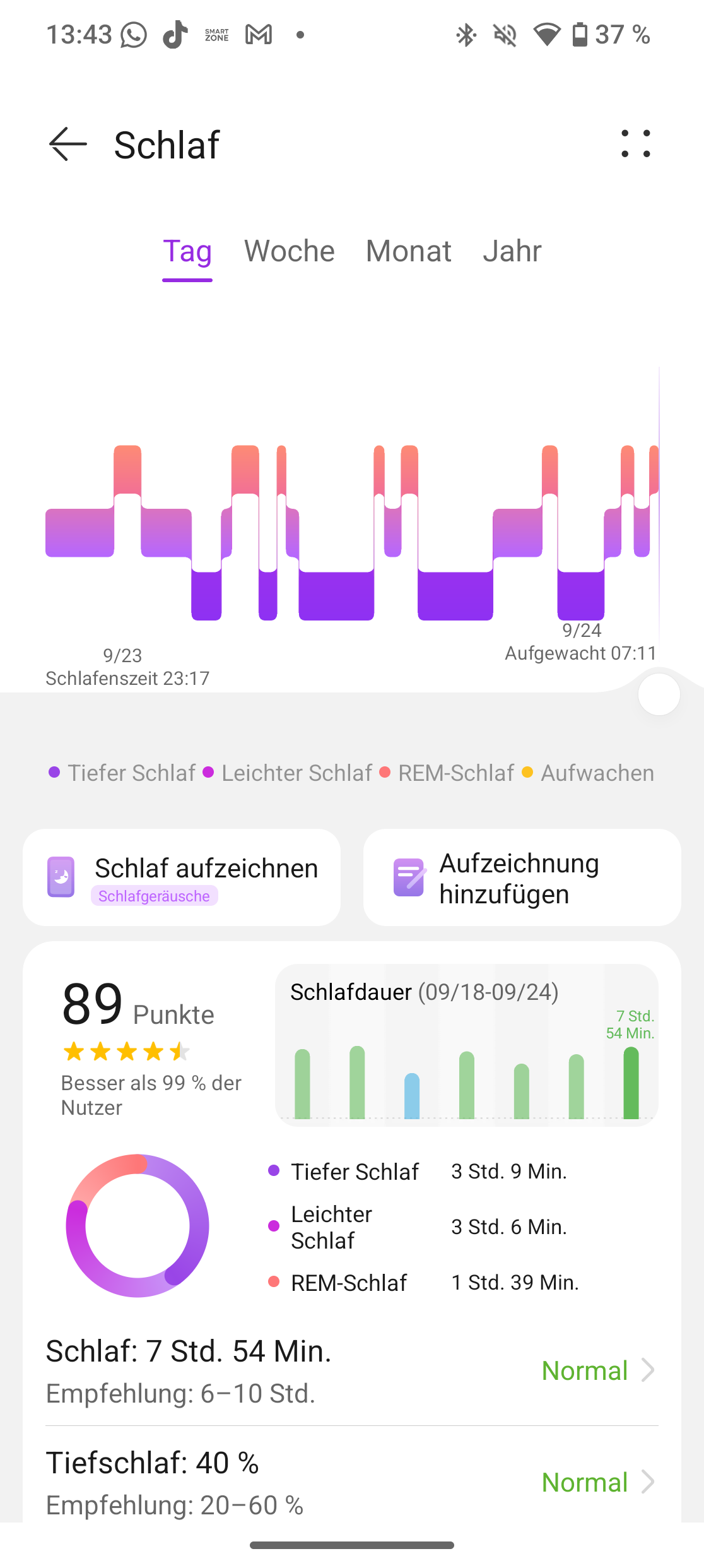Tap the round white handle below the sleep chart
This screenshot has width=704, height=1568.
pos(659,694)
